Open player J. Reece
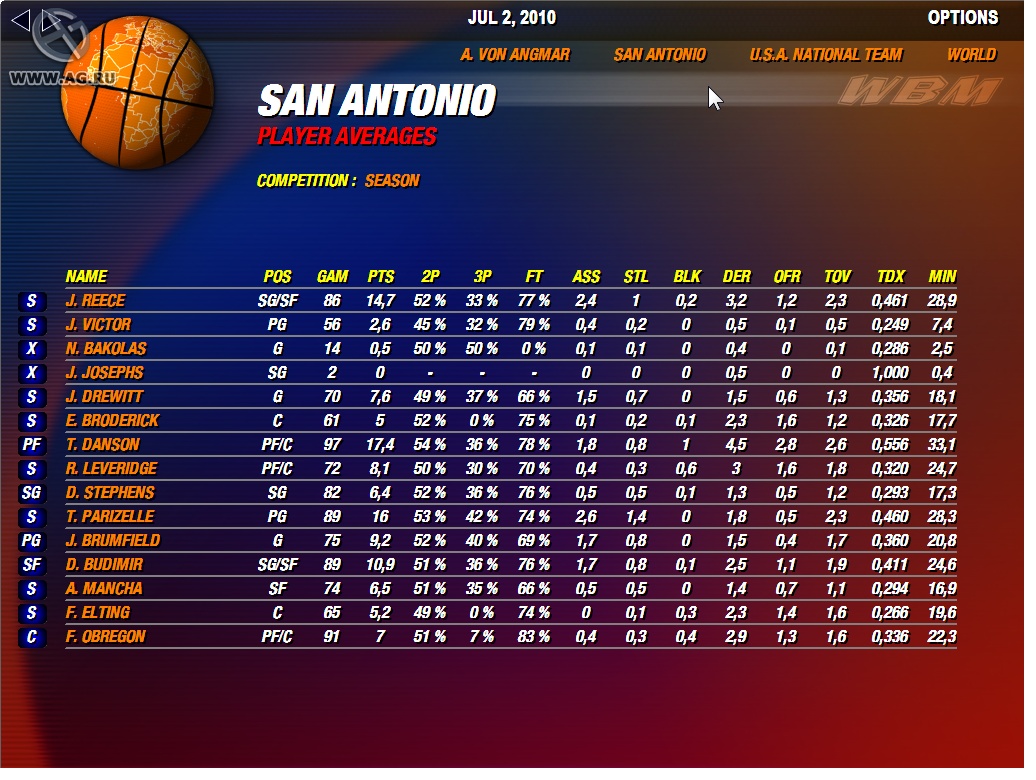Screen dimensions: 1036x780 (x=96, y=300)
